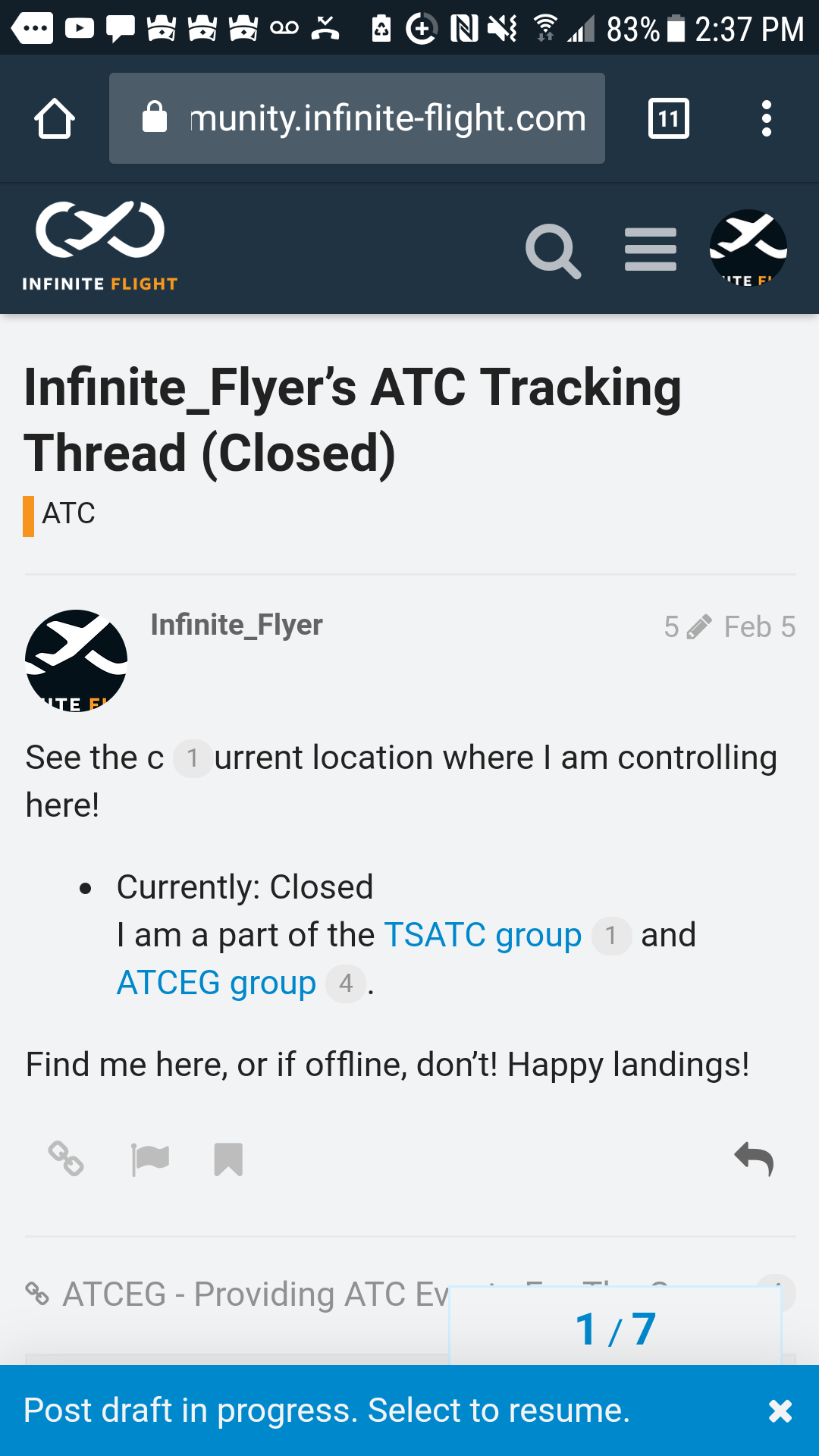Open the ATC category
Image resolution: width=819 pixels, height=1456 pixels.
[68, 514]
